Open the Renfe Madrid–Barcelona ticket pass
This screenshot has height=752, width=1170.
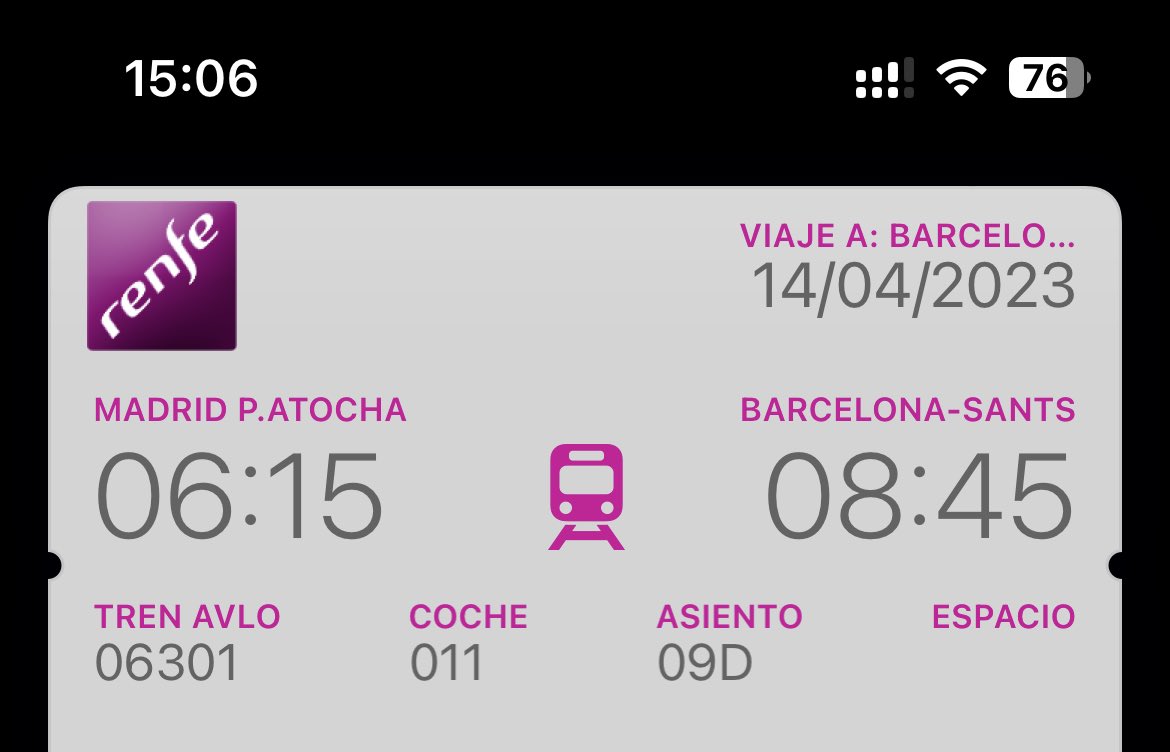[585, 470]
